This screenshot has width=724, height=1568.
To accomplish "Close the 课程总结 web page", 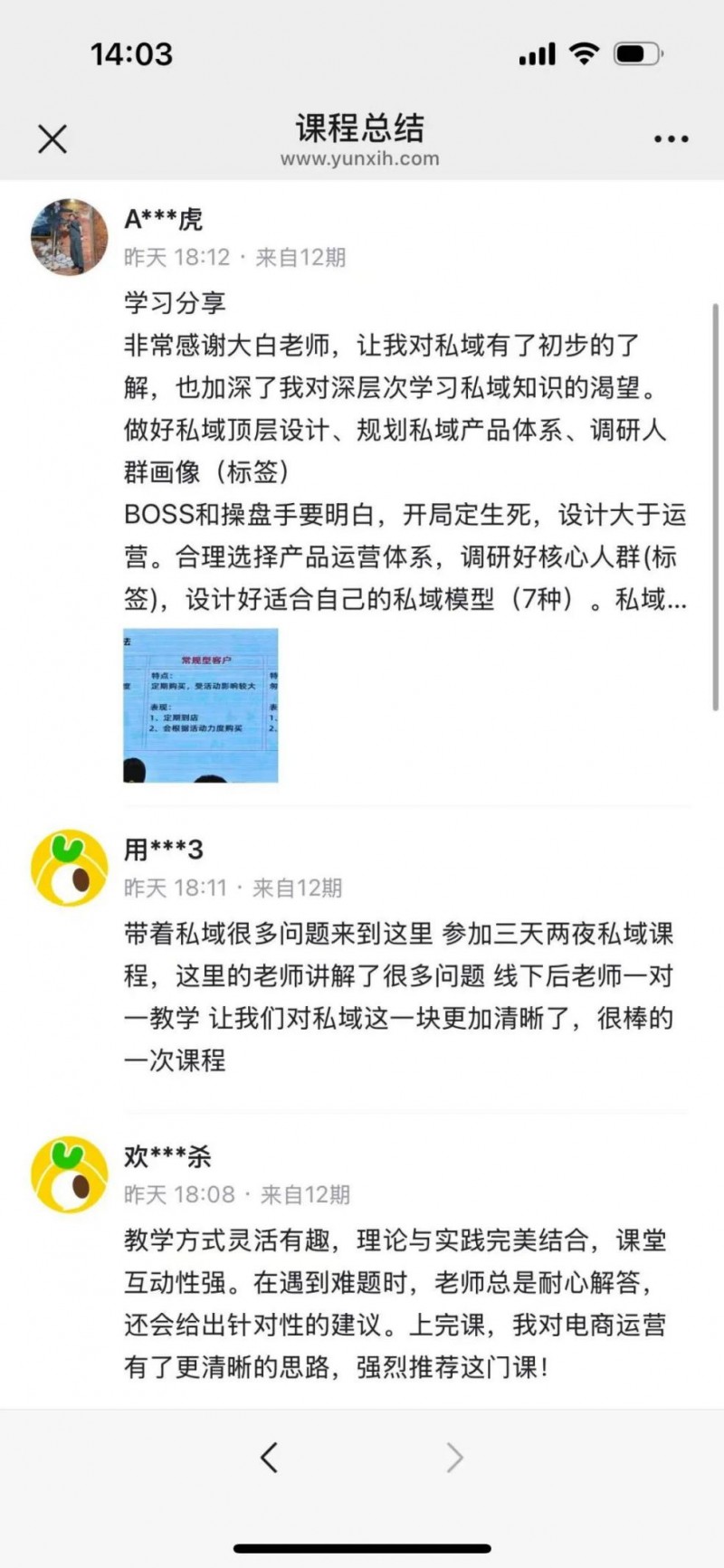I will click(x=52, y=139).
